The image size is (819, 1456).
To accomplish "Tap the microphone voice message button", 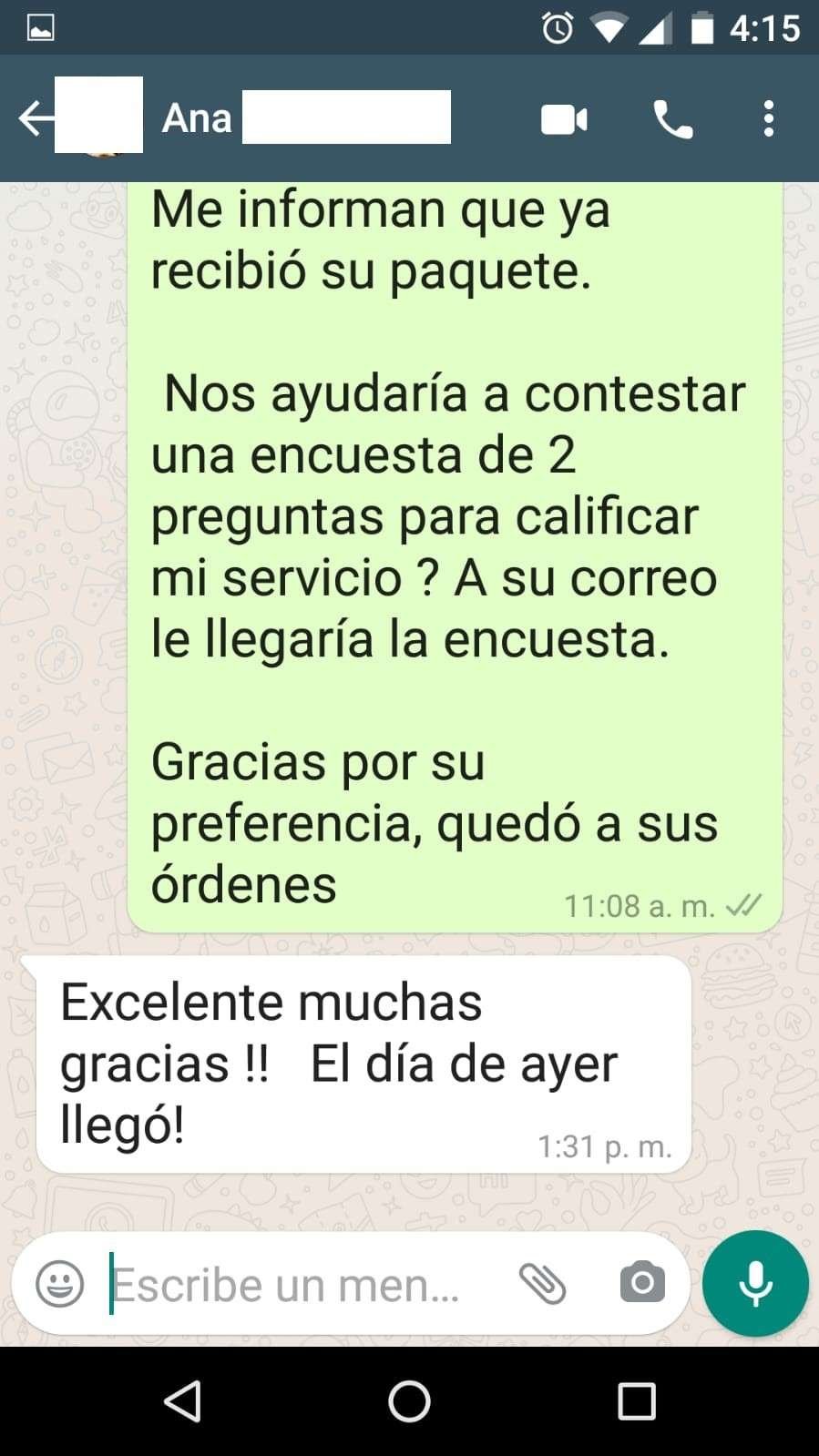I will [755, 1284].
